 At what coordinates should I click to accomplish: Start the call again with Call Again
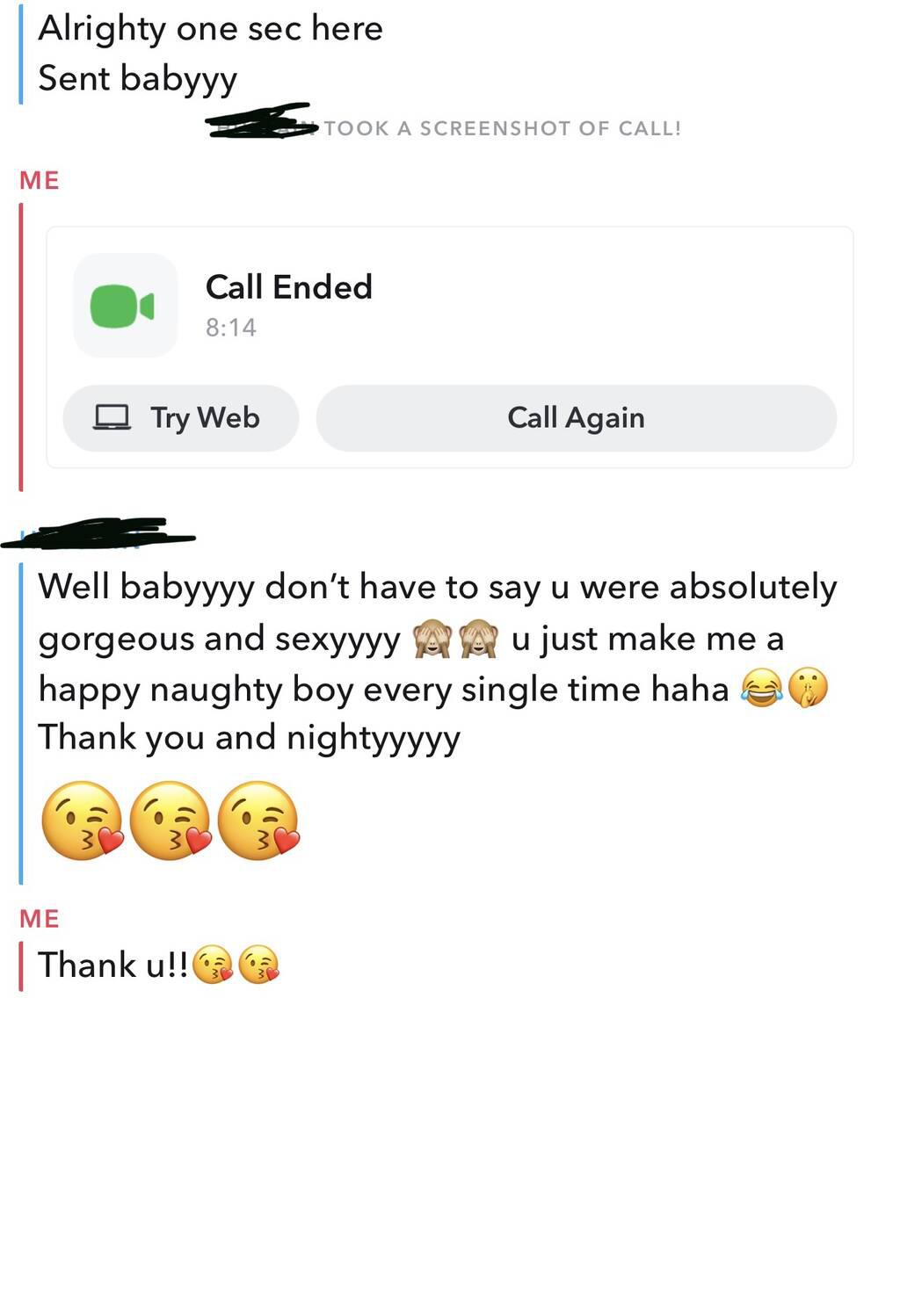pyautogui.click(x=576, y=418)
